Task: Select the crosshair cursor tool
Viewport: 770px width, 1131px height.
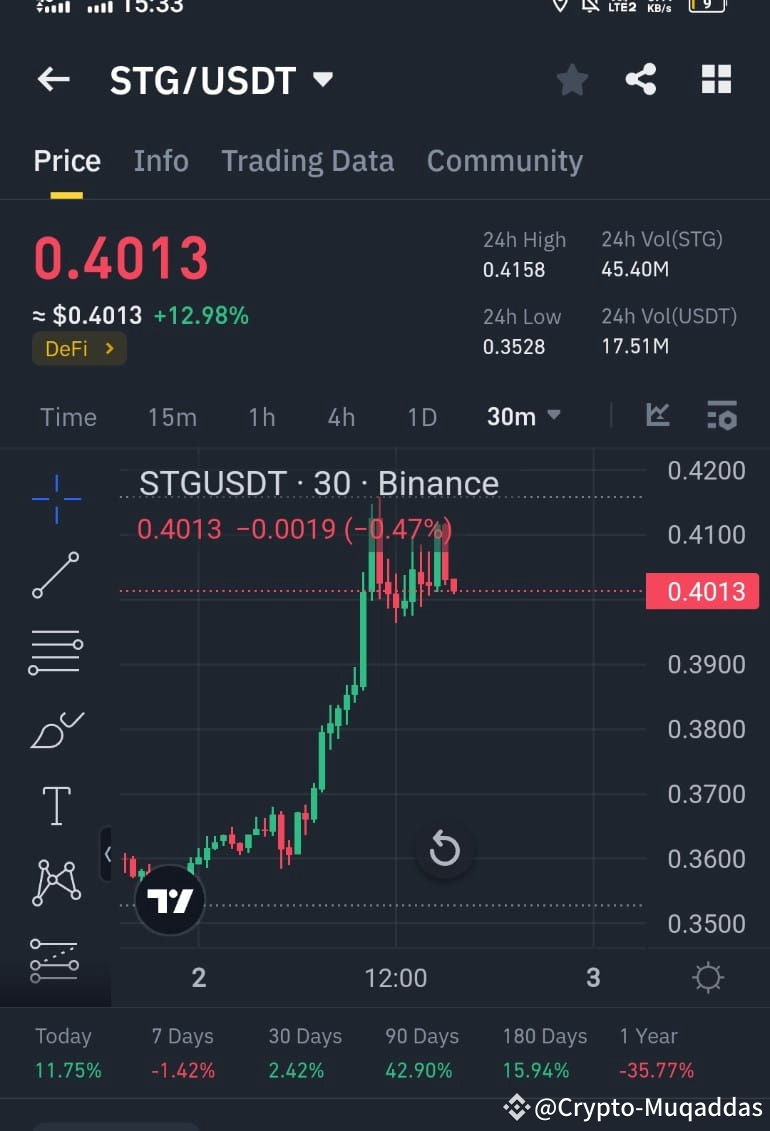Action: coord(55,497)
